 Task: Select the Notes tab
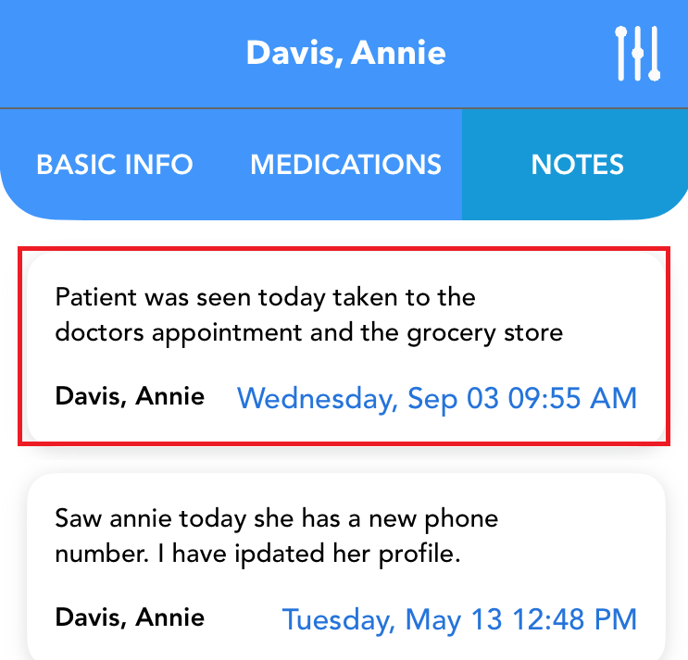click(577, 165)
